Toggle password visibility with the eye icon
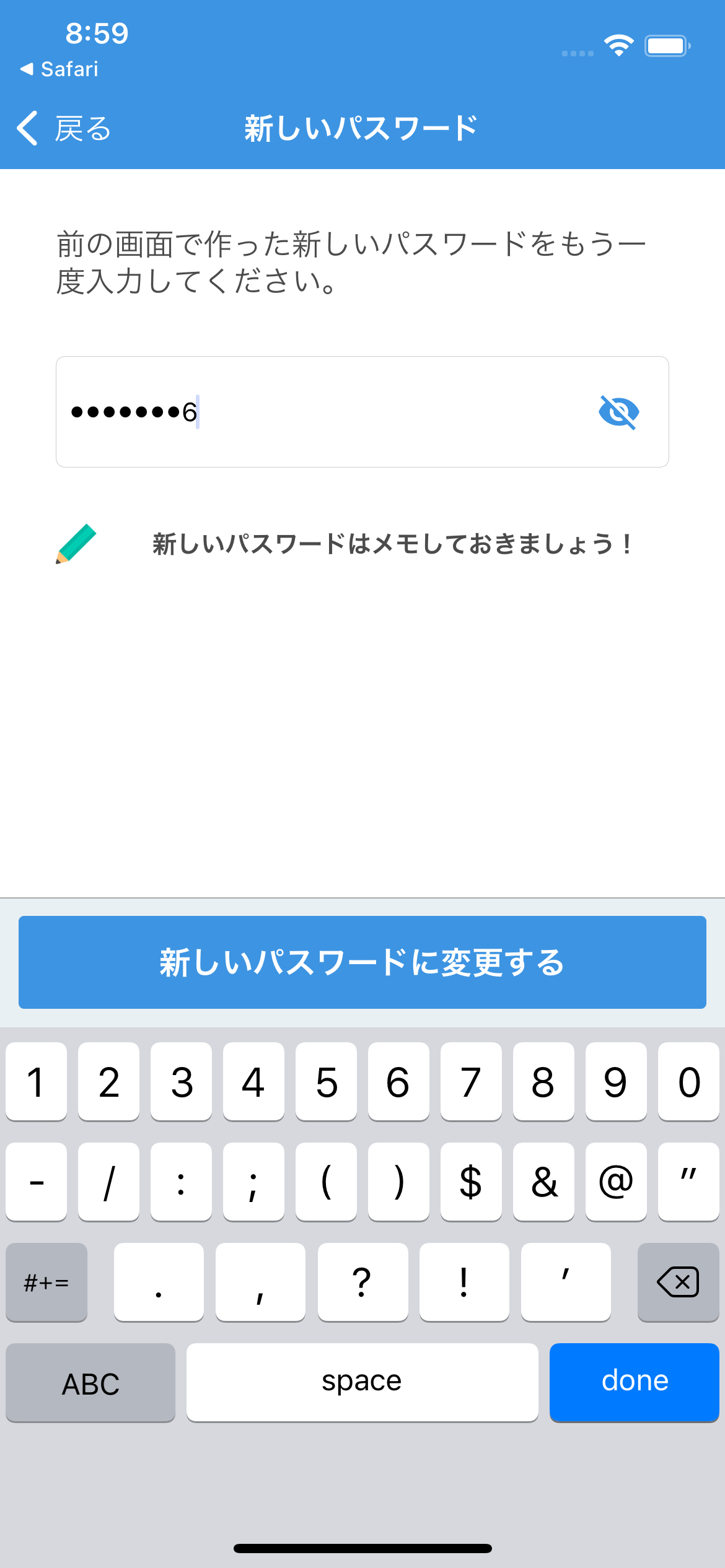Screen dimensions: 725x1568 (x=618, y=412)
